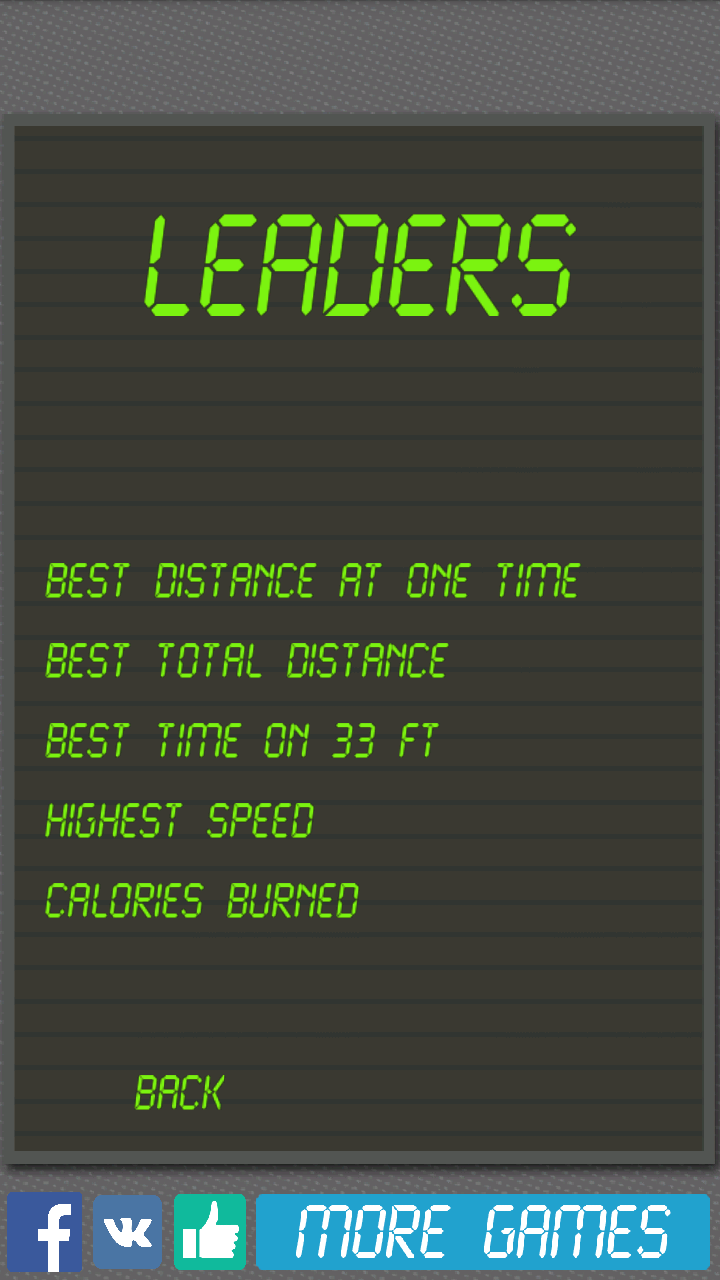The image size is (720, 1280).
Task: Open Best Total Distance leaderboard
Action: point(246,661)
